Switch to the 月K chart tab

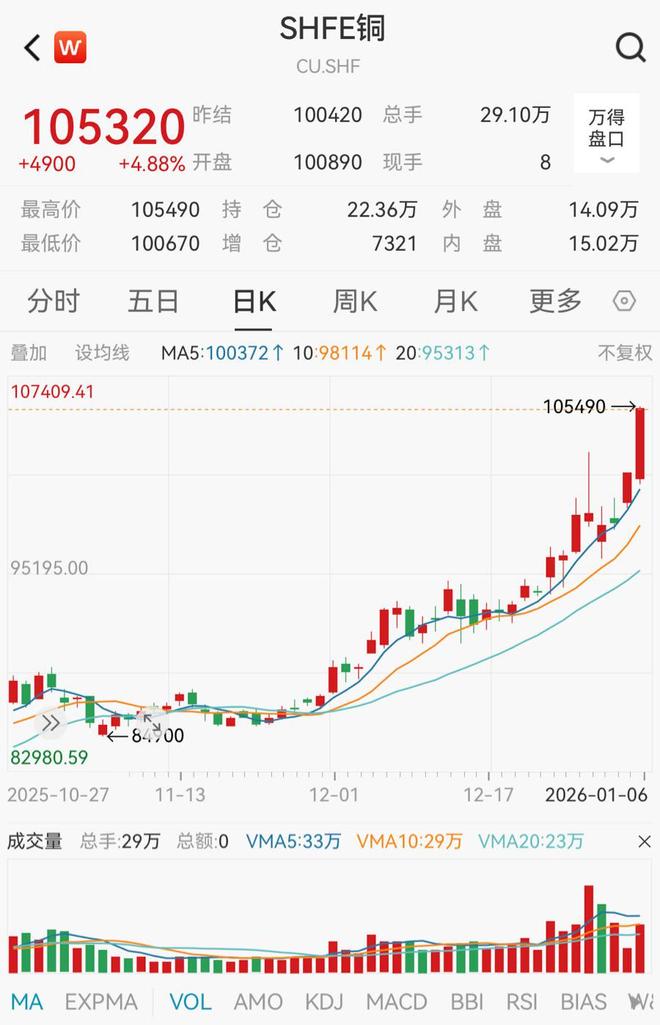click(x=455, y=301)
